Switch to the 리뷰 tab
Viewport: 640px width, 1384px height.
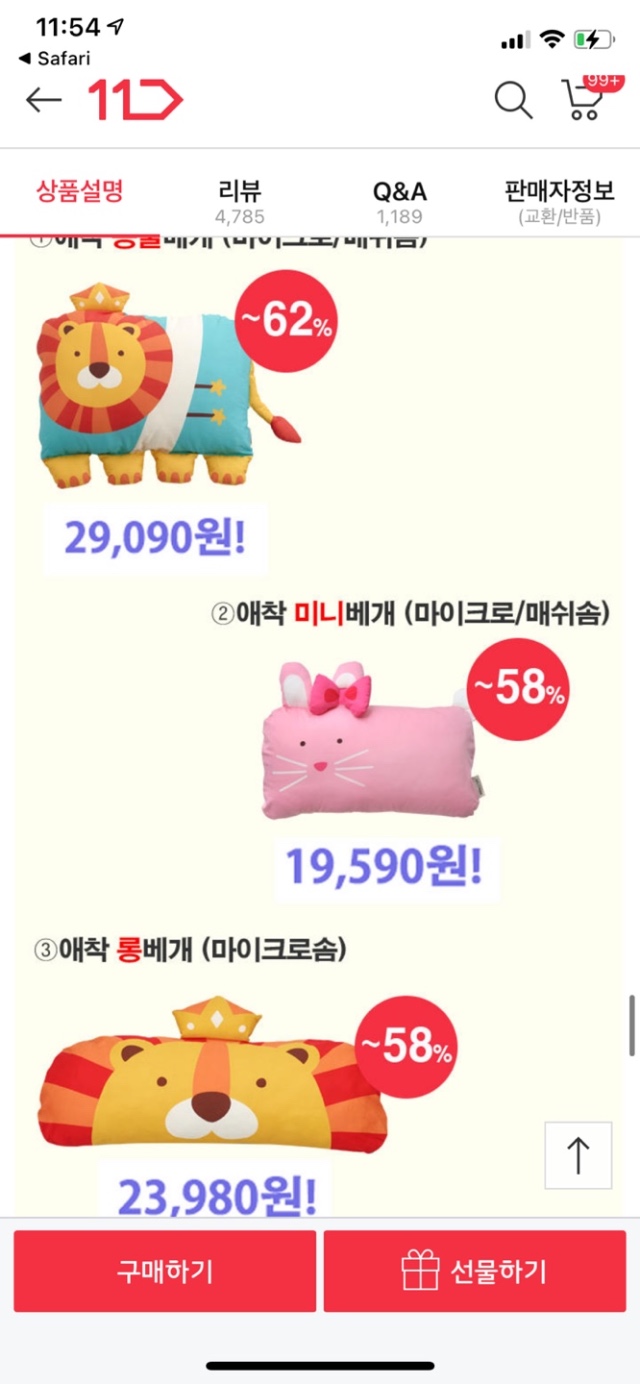click(239, 200)
